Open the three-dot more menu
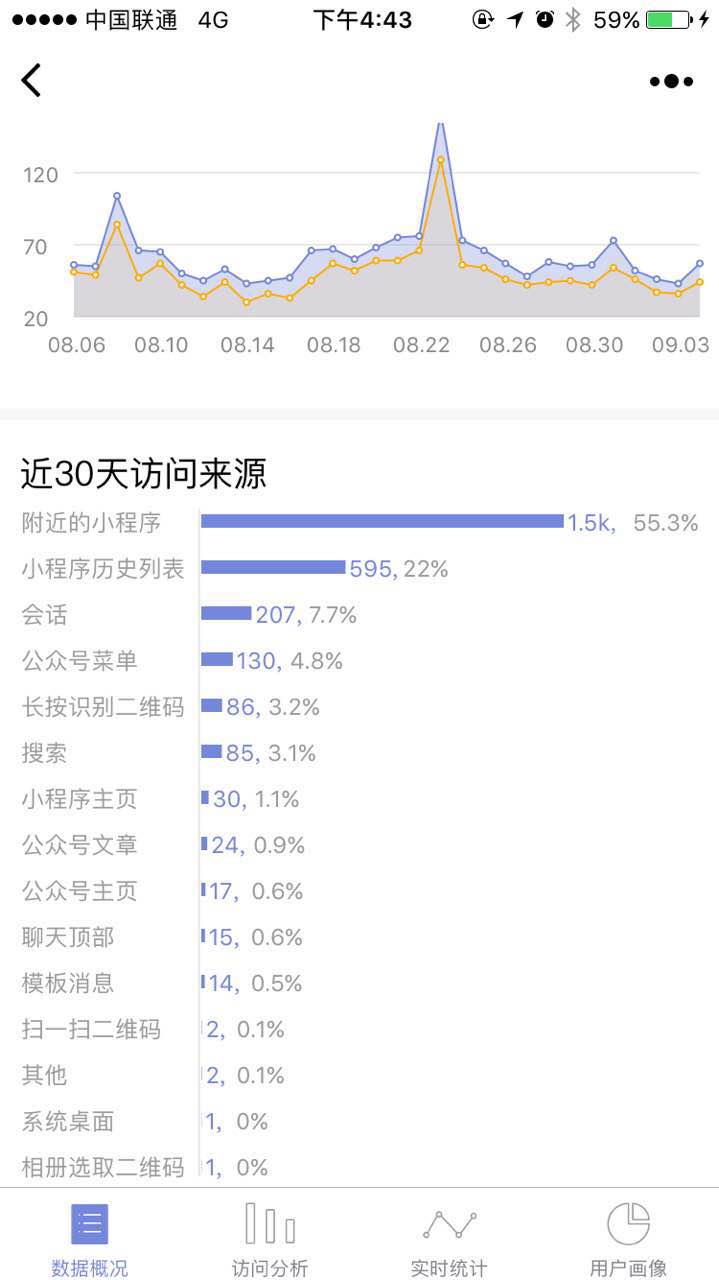This screenshot has width=719, height=1280. click(671, 81)
